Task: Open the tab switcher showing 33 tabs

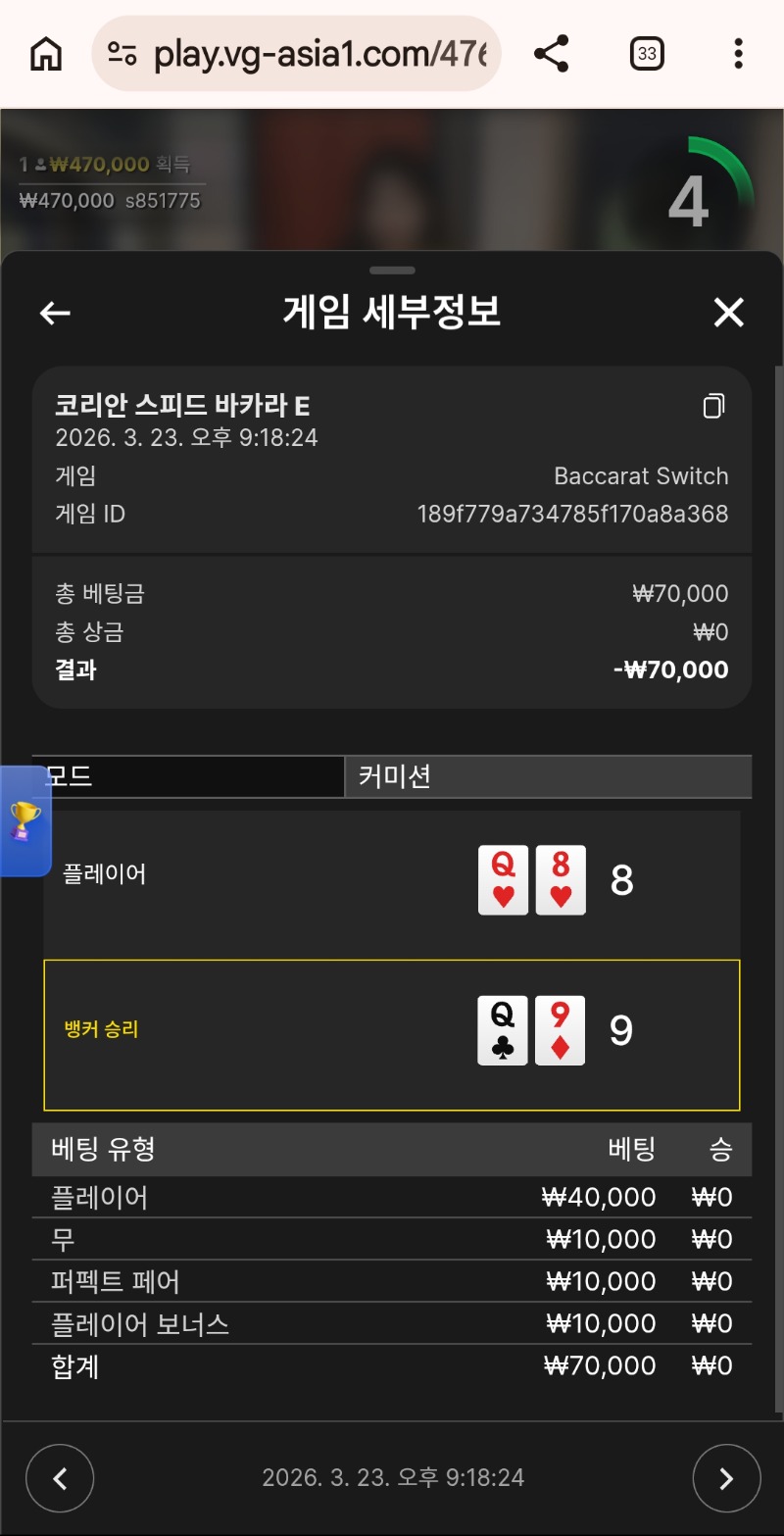Action: pyautogui.click(x=647, y=54)
